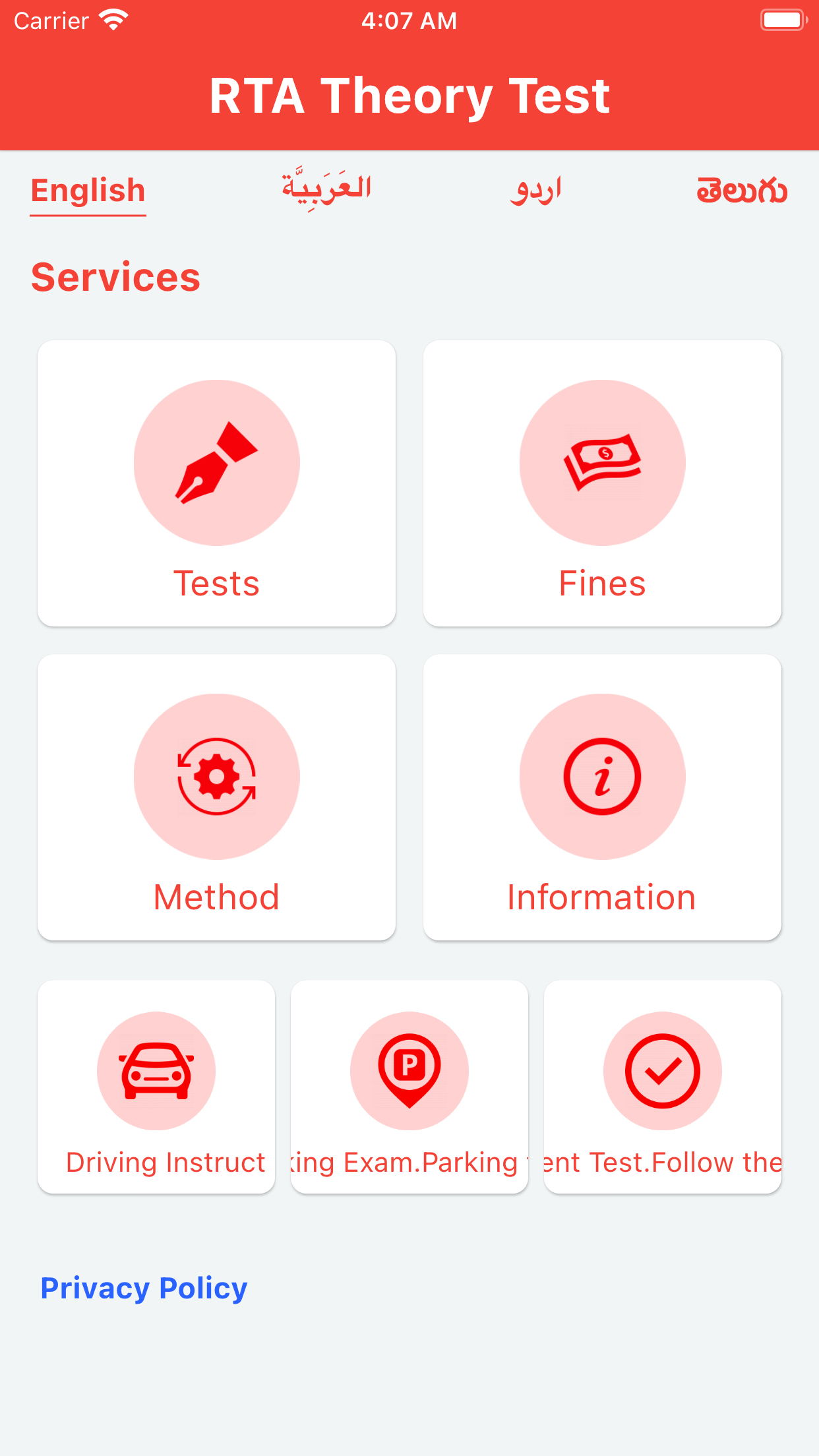819x1456 pixels.
Task: Tap the Fines money icon
Action: coord(601,462)
